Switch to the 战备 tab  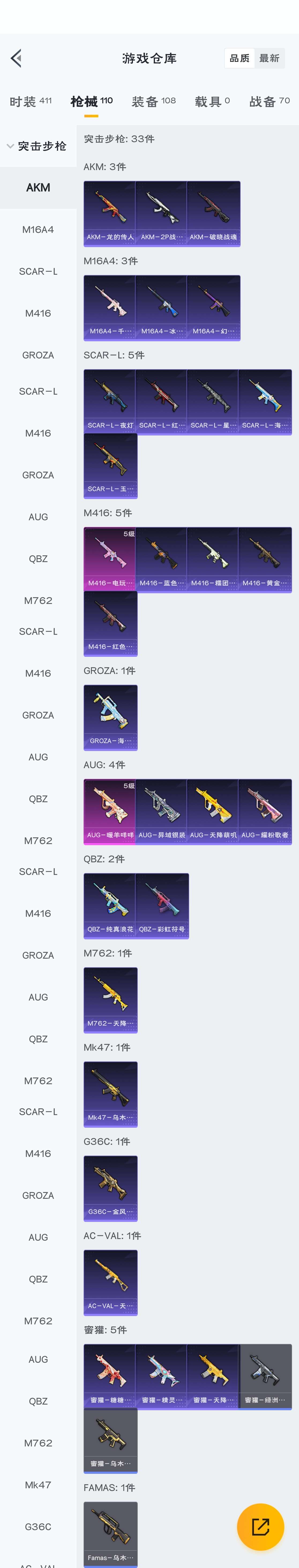point(269,102)
